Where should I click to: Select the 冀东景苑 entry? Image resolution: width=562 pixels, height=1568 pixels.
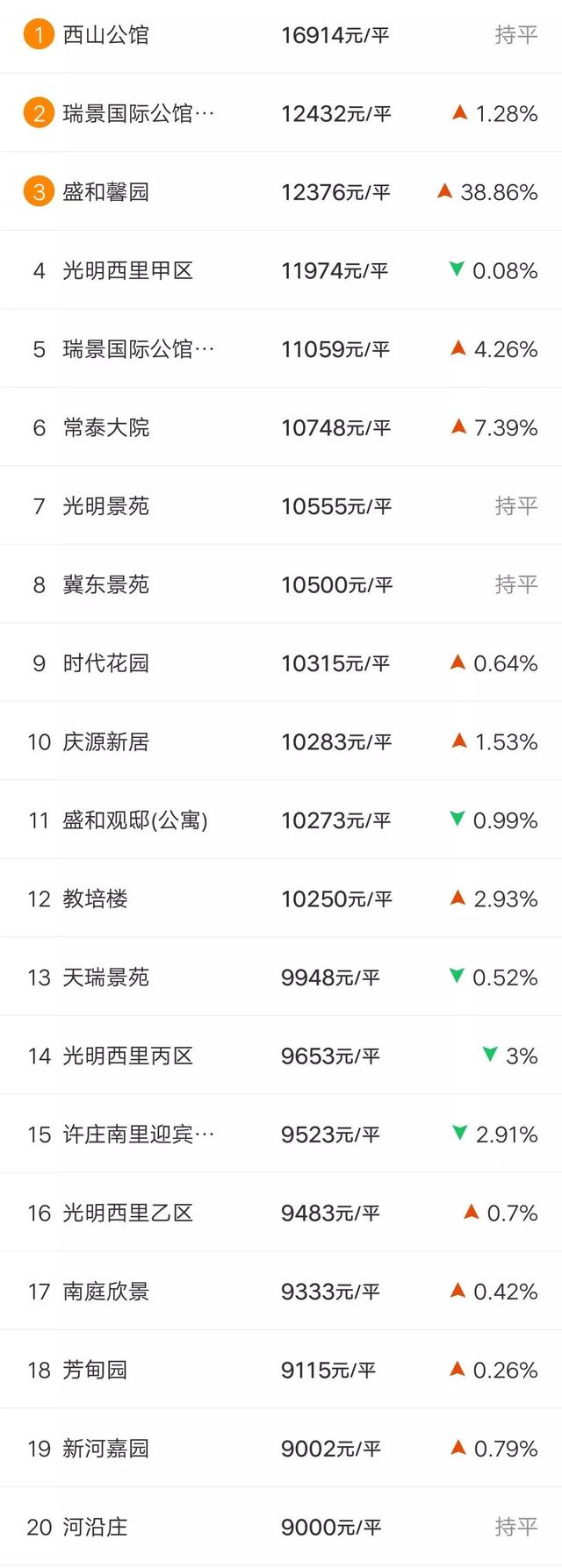[x=106, y=584]
